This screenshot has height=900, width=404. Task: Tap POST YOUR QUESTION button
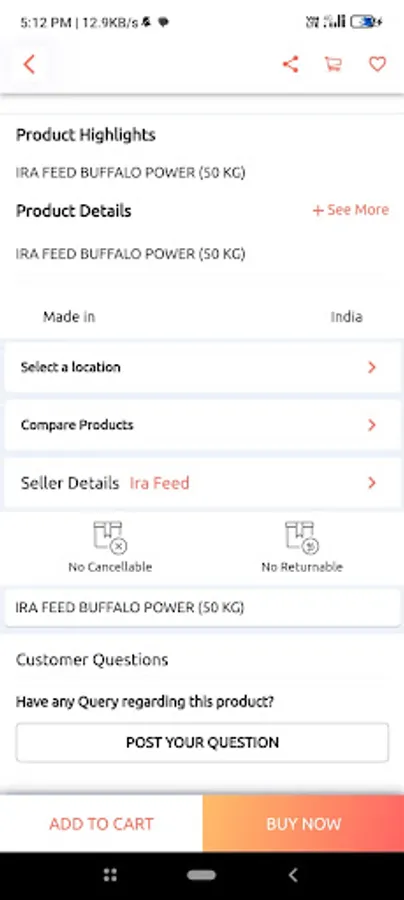pos(202,742)
